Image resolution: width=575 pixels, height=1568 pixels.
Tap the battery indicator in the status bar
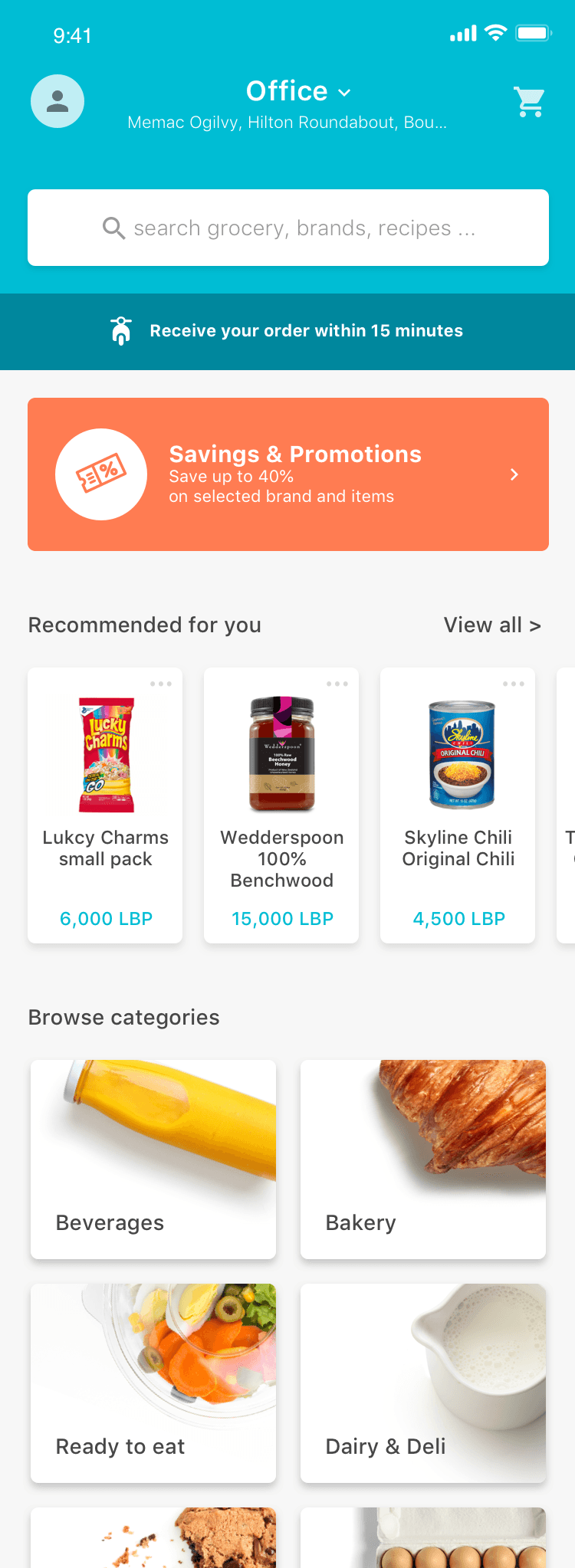tap(532, 33)
